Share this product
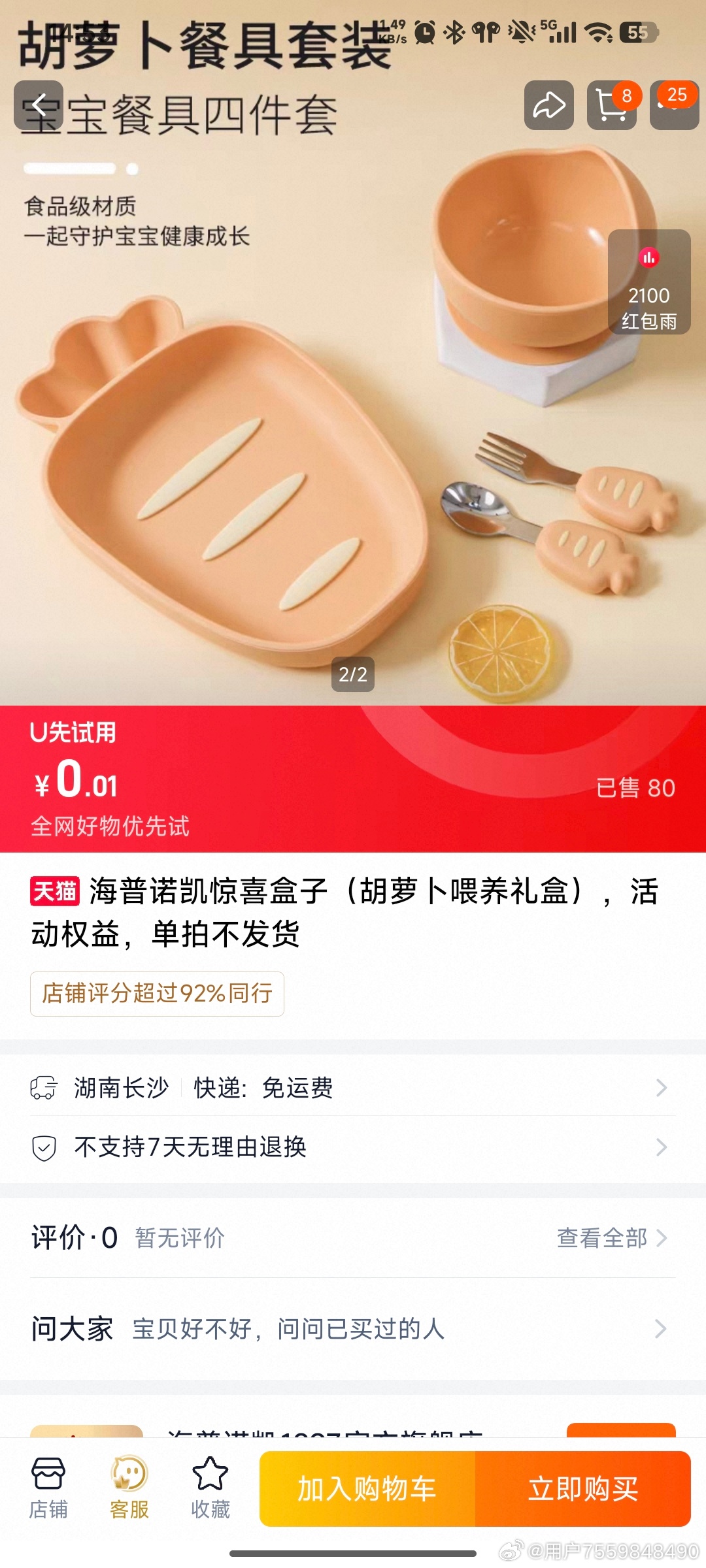The image size is (706, 1568). [549, 105]
